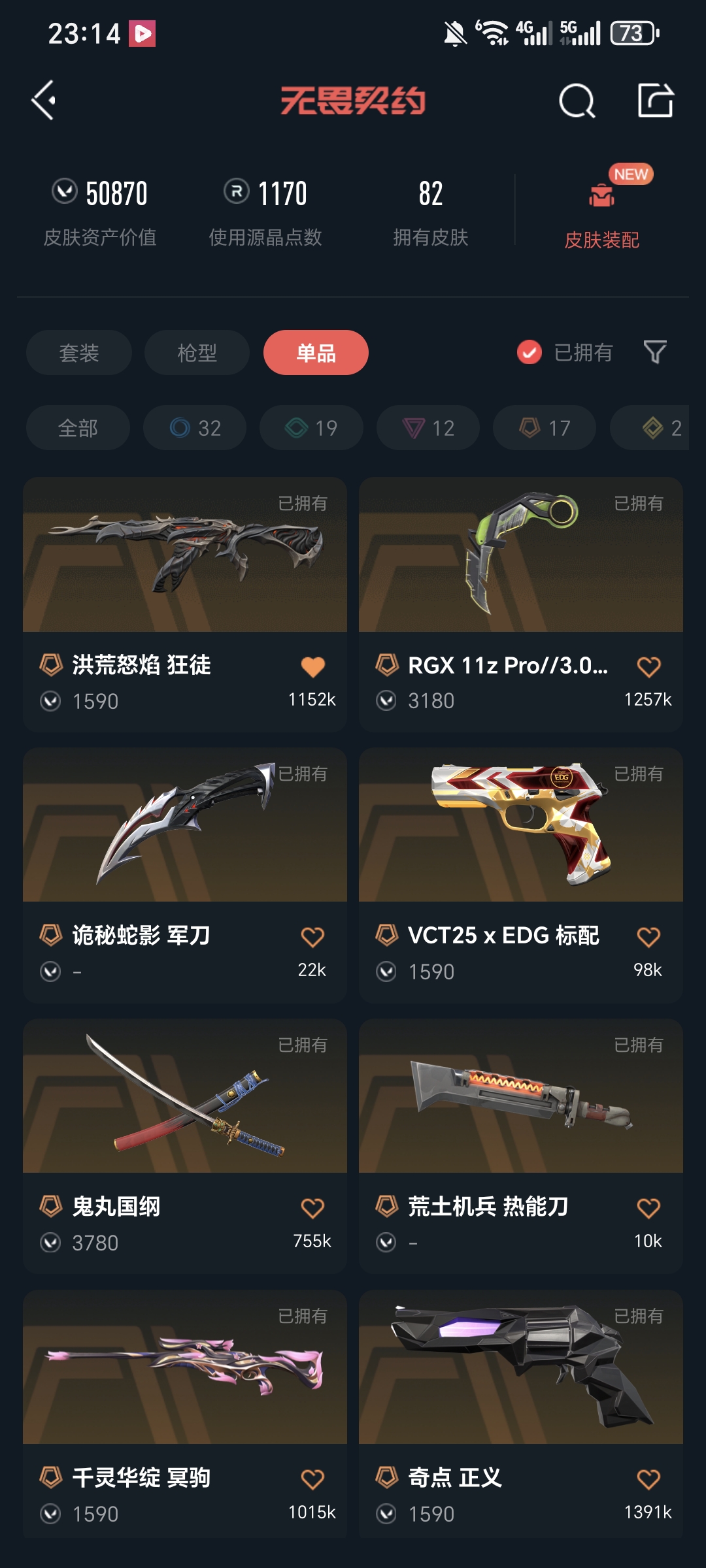Uncheck the 已拥有 owned filter
Screen dimensions: 706x1568
(529, 352)
